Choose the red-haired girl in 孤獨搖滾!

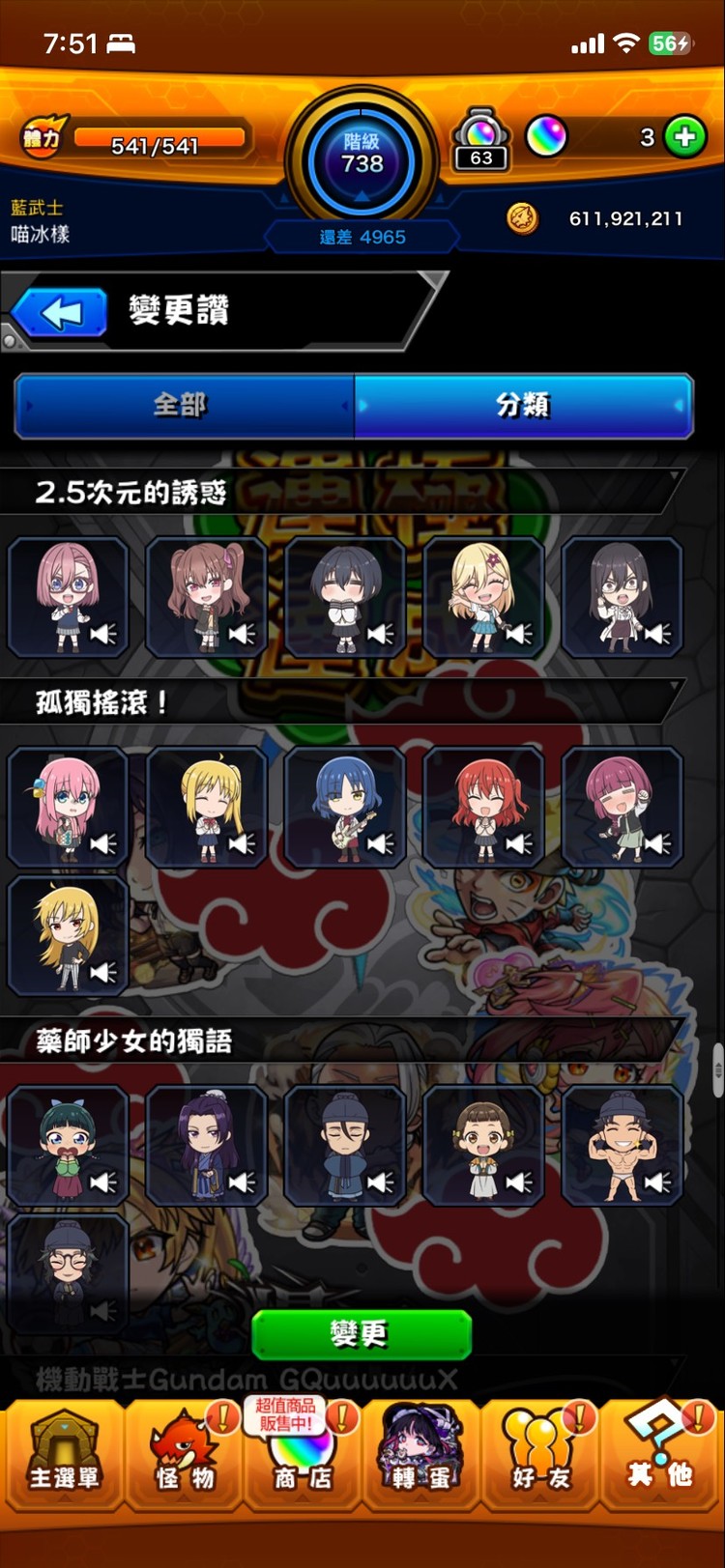click(483, 808)
